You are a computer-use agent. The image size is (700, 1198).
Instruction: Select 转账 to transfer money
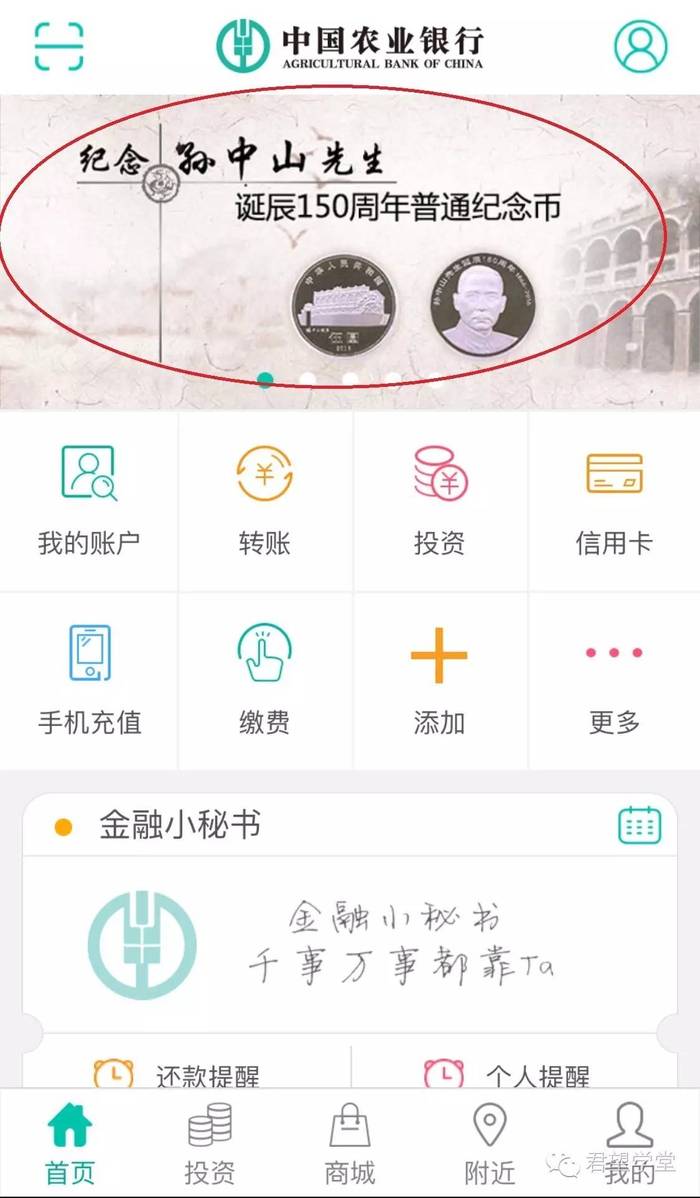(x=265, y=500)
